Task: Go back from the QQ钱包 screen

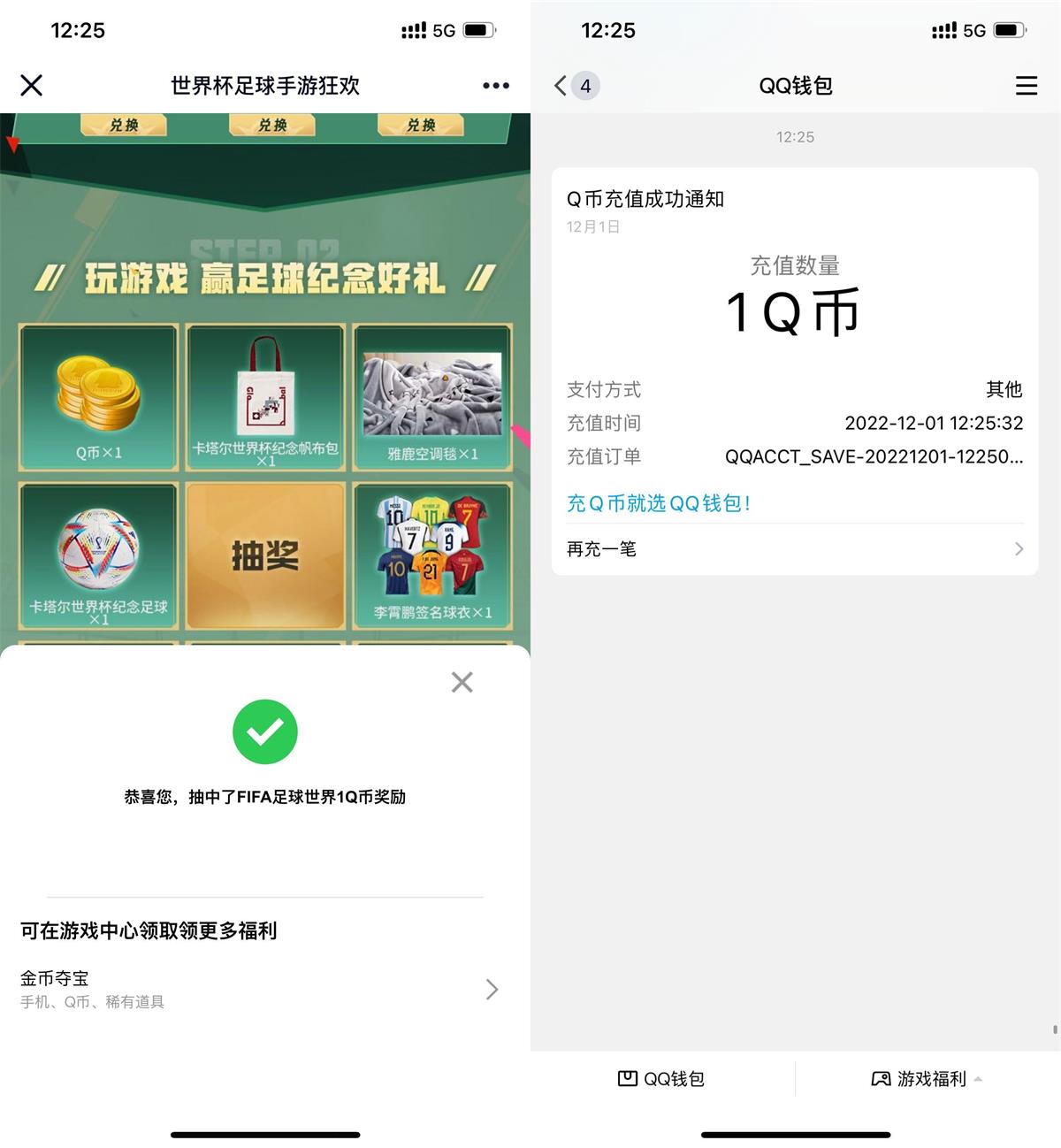Action: pos(561,86)
